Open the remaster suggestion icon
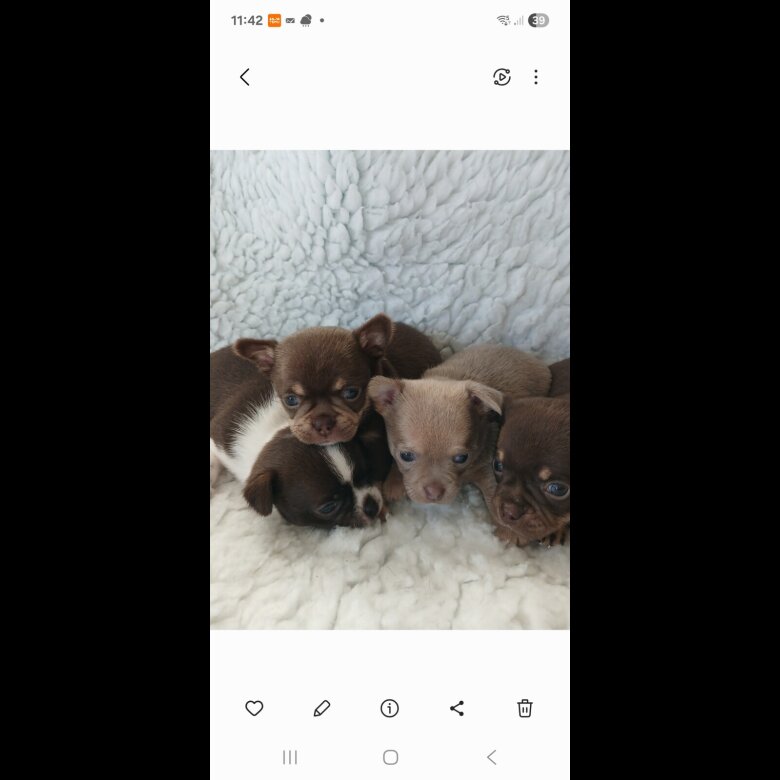Screen dimensions: 780x780 tap(502, 77)
